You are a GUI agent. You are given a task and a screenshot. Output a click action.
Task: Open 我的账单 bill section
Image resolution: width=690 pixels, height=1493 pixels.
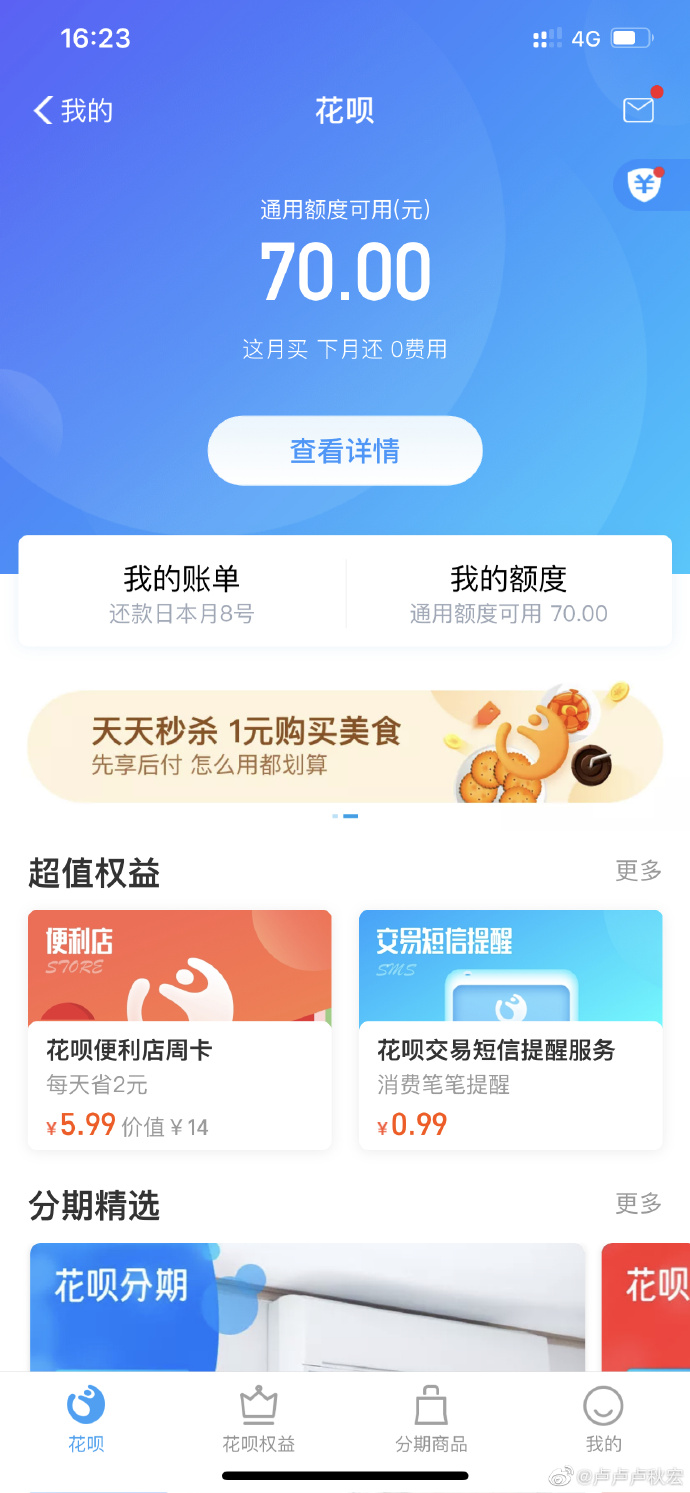click(182, 592)
